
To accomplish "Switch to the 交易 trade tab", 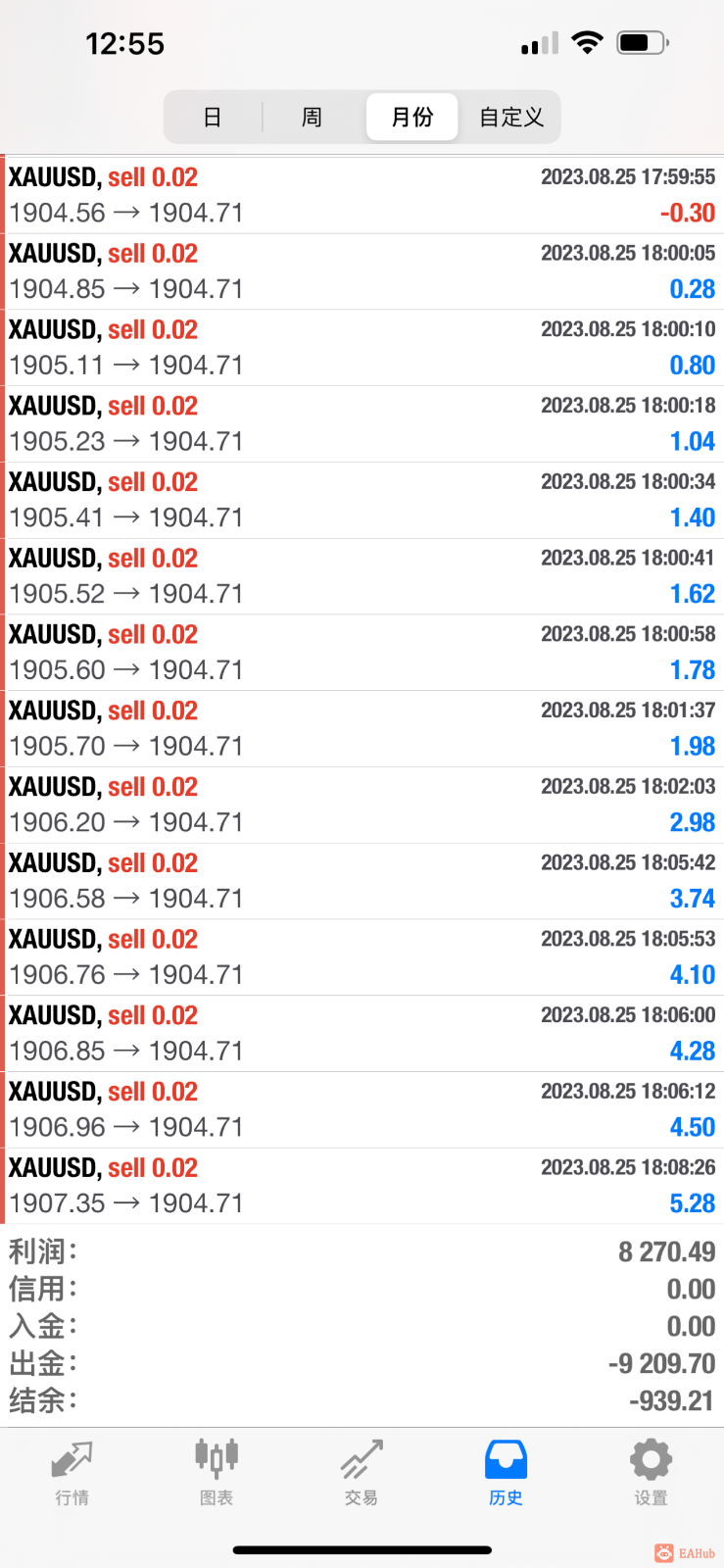I will pyautogui.click(x=362, y=1472).
